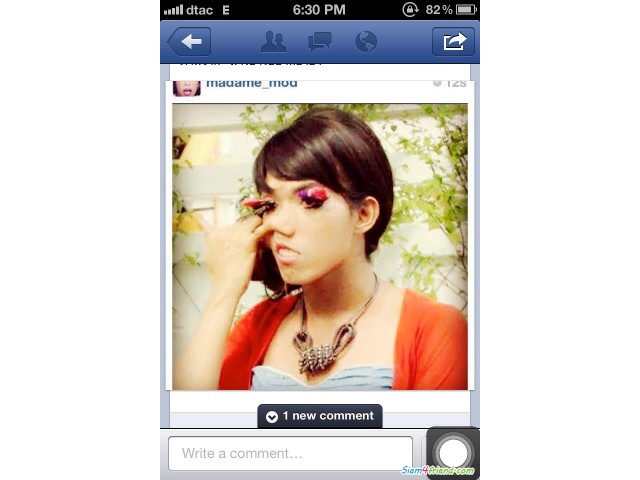Open the notifications globe
640x480 pixels.
point(366,41)
